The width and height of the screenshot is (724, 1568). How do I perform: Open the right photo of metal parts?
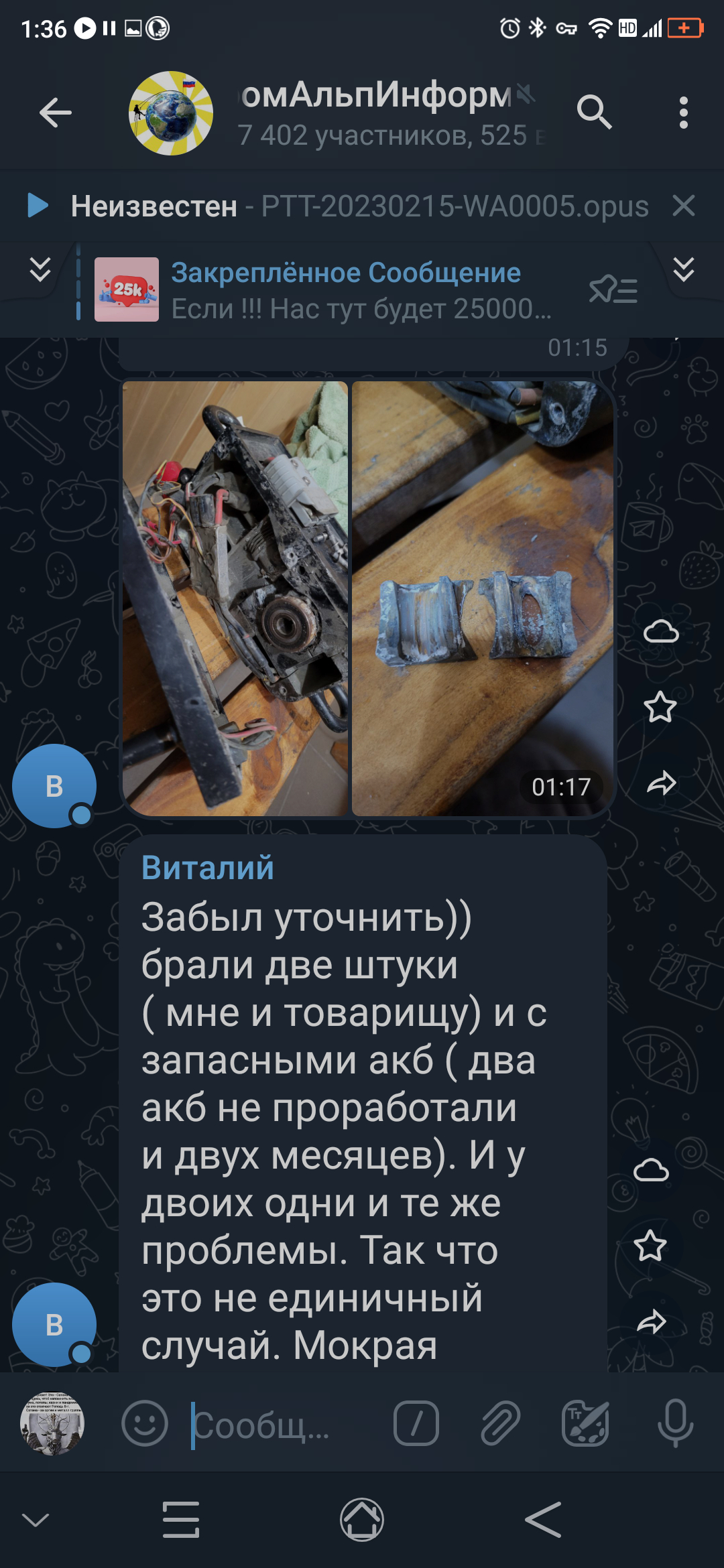482,598
